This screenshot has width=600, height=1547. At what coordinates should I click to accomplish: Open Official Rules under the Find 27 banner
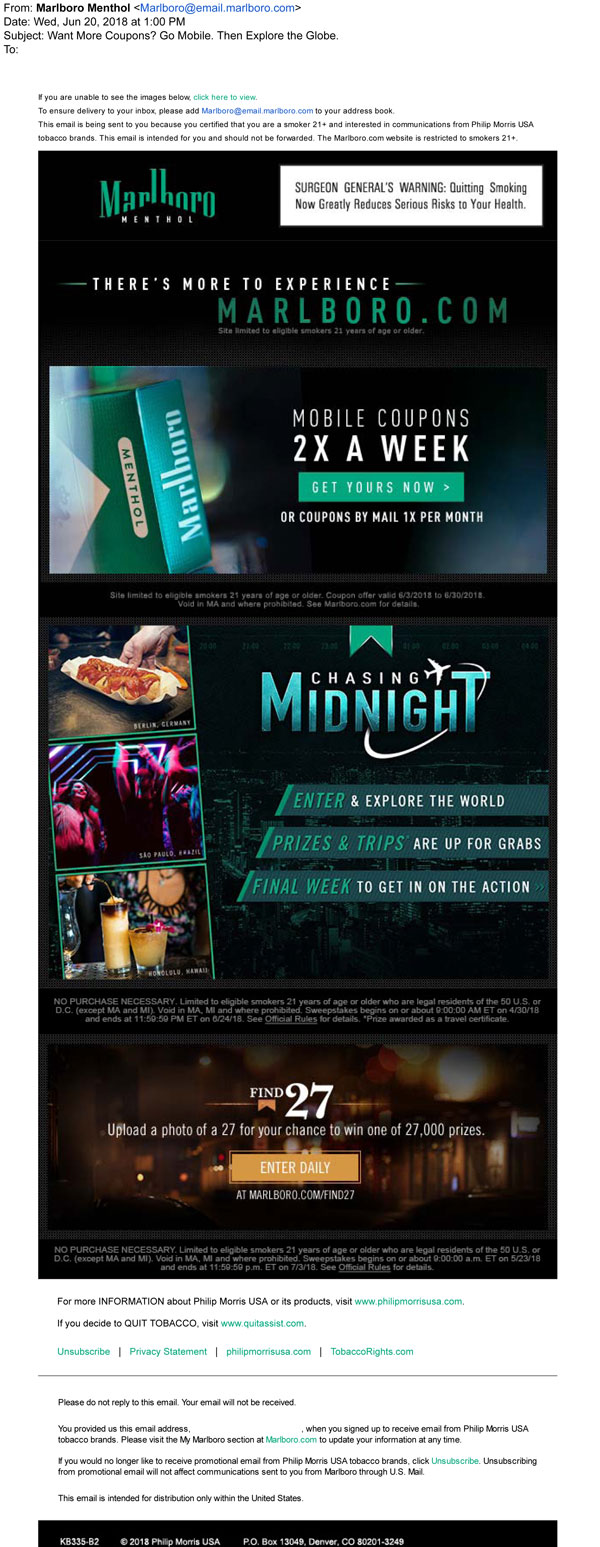click(364, 1267)
